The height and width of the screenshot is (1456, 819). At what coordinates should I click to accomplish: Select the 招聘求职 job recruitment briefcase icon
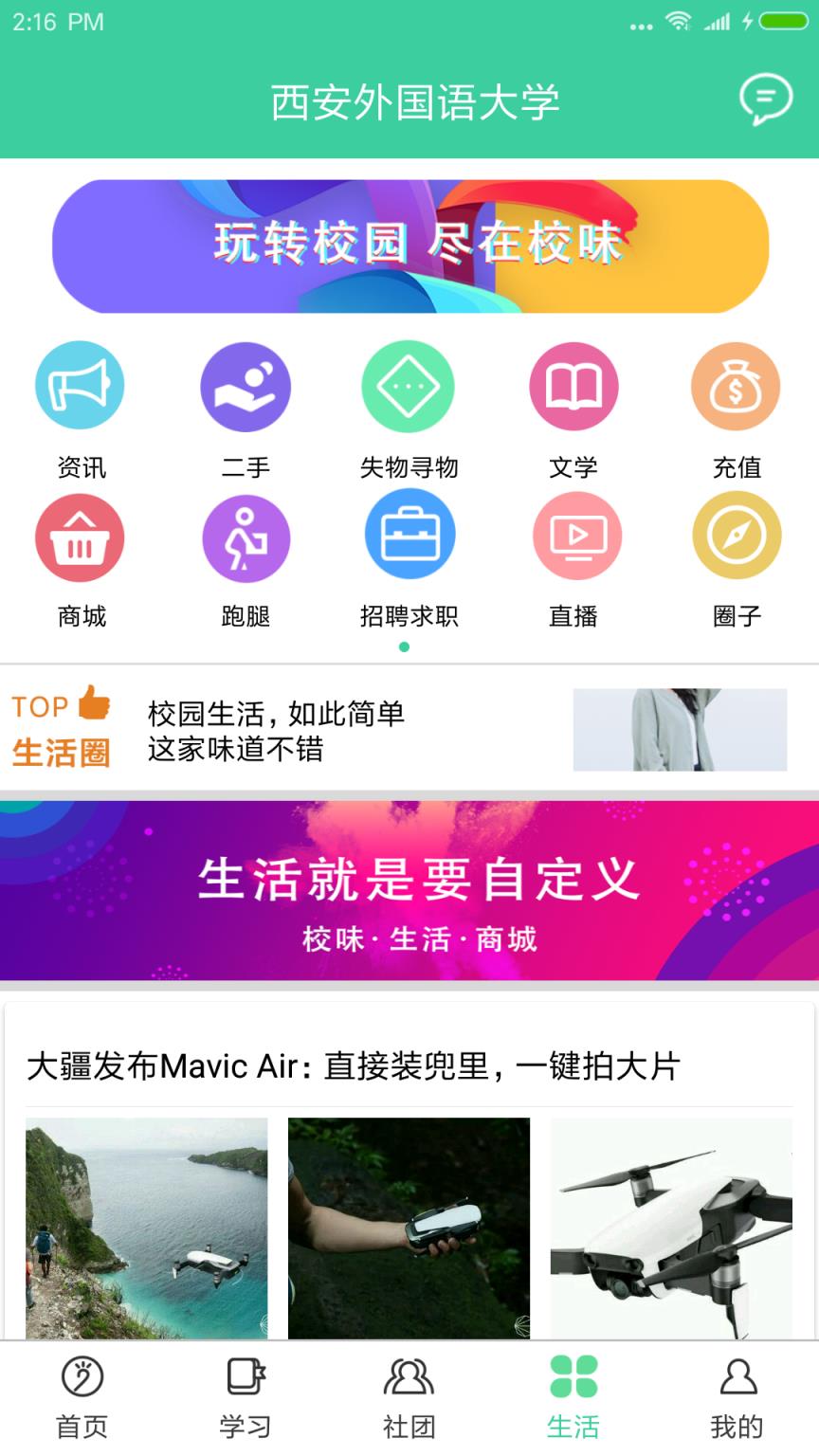409,536
